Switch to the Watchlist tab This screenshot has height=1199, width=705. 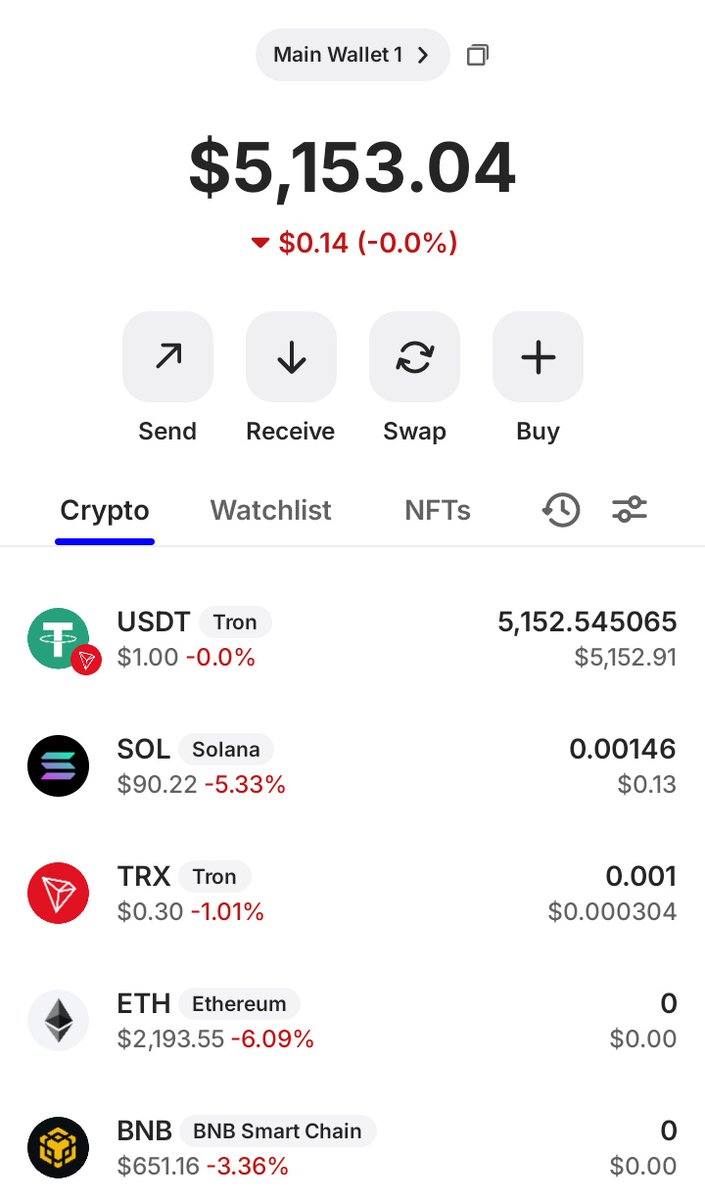click(270, 510)
